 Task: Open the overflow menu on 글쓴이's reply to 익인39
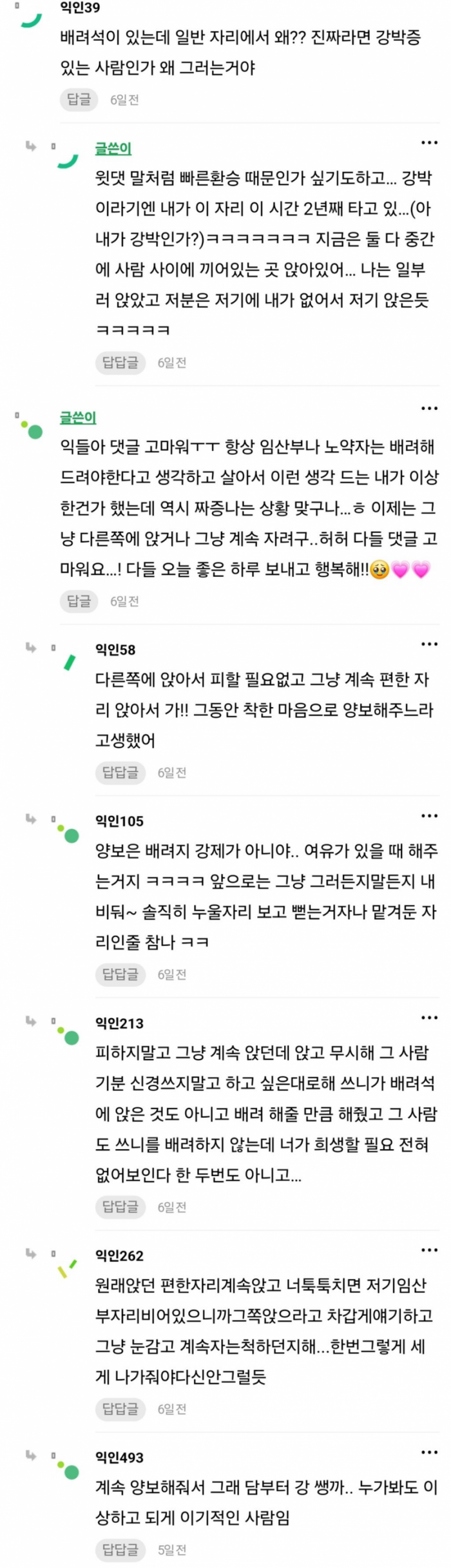(429, 143)
